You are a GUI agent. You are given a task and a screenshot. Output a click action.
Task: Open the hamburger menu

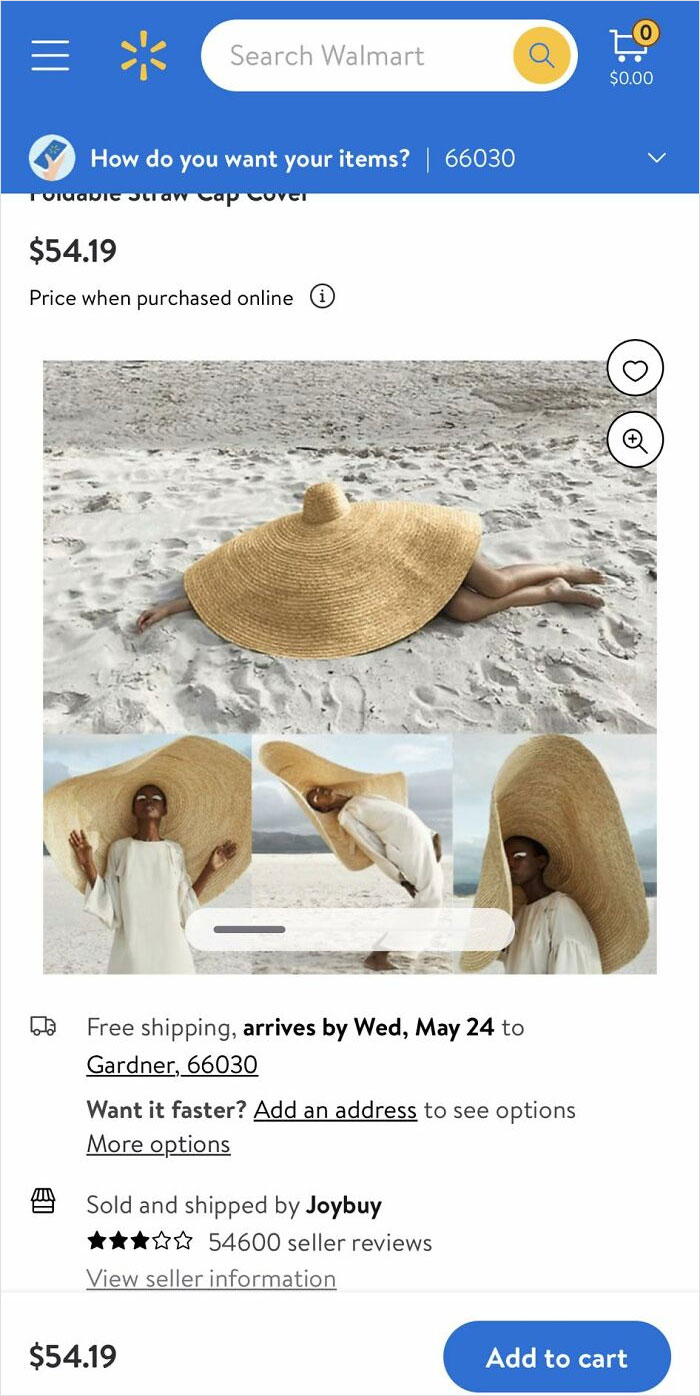[x=50, y=55]
